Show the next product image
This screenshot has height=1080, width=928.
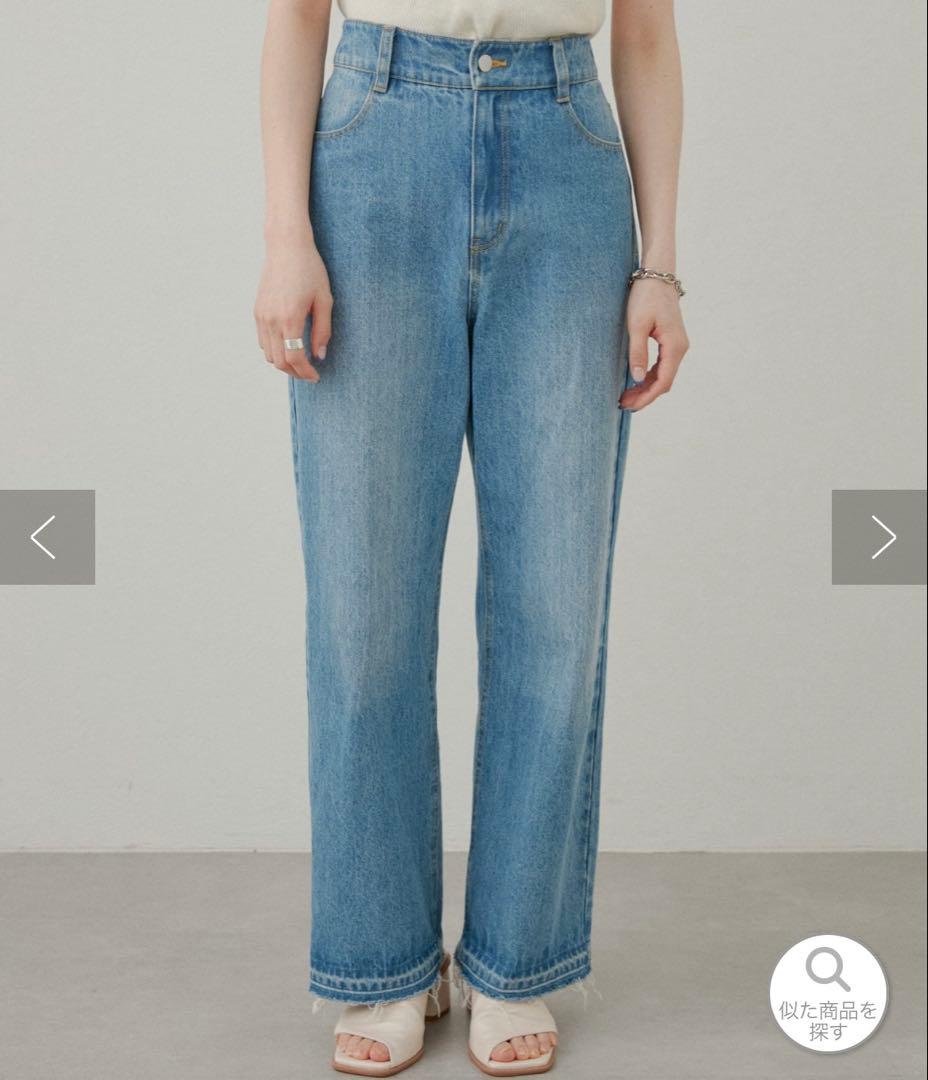[880, 537]
